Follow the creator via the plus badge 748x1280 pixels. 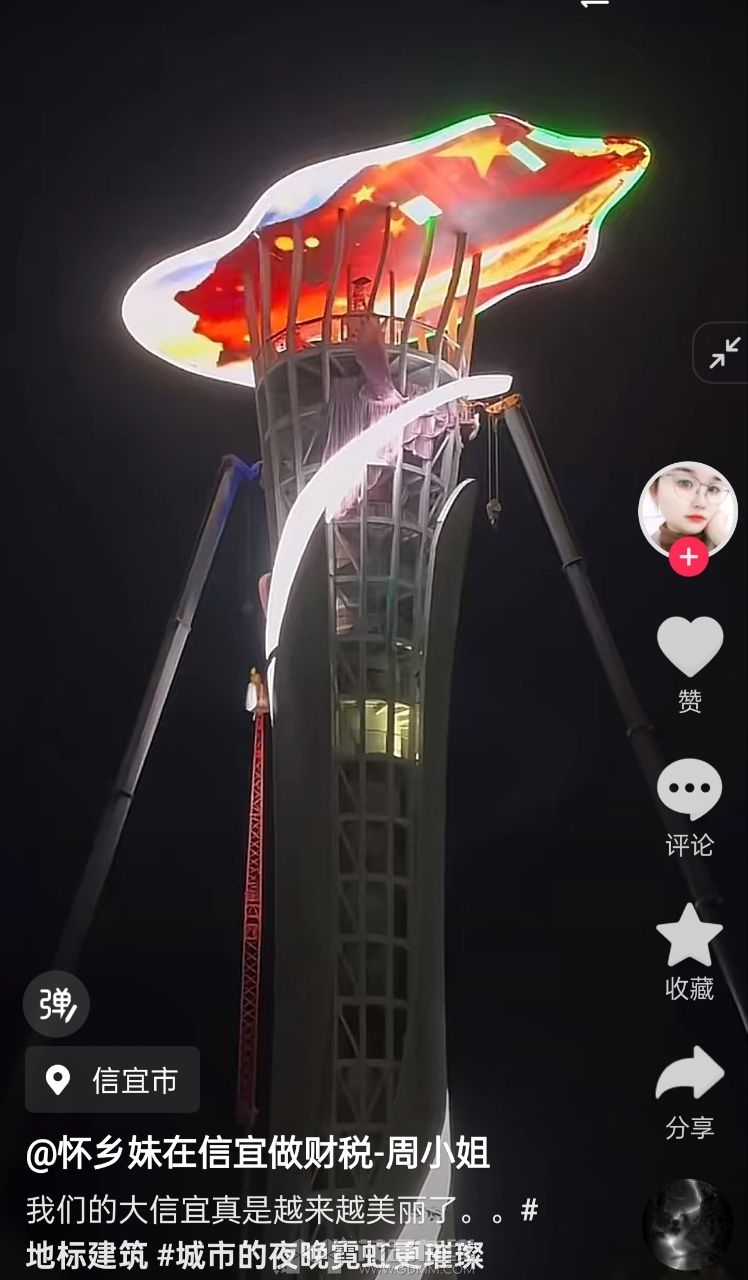689,557
